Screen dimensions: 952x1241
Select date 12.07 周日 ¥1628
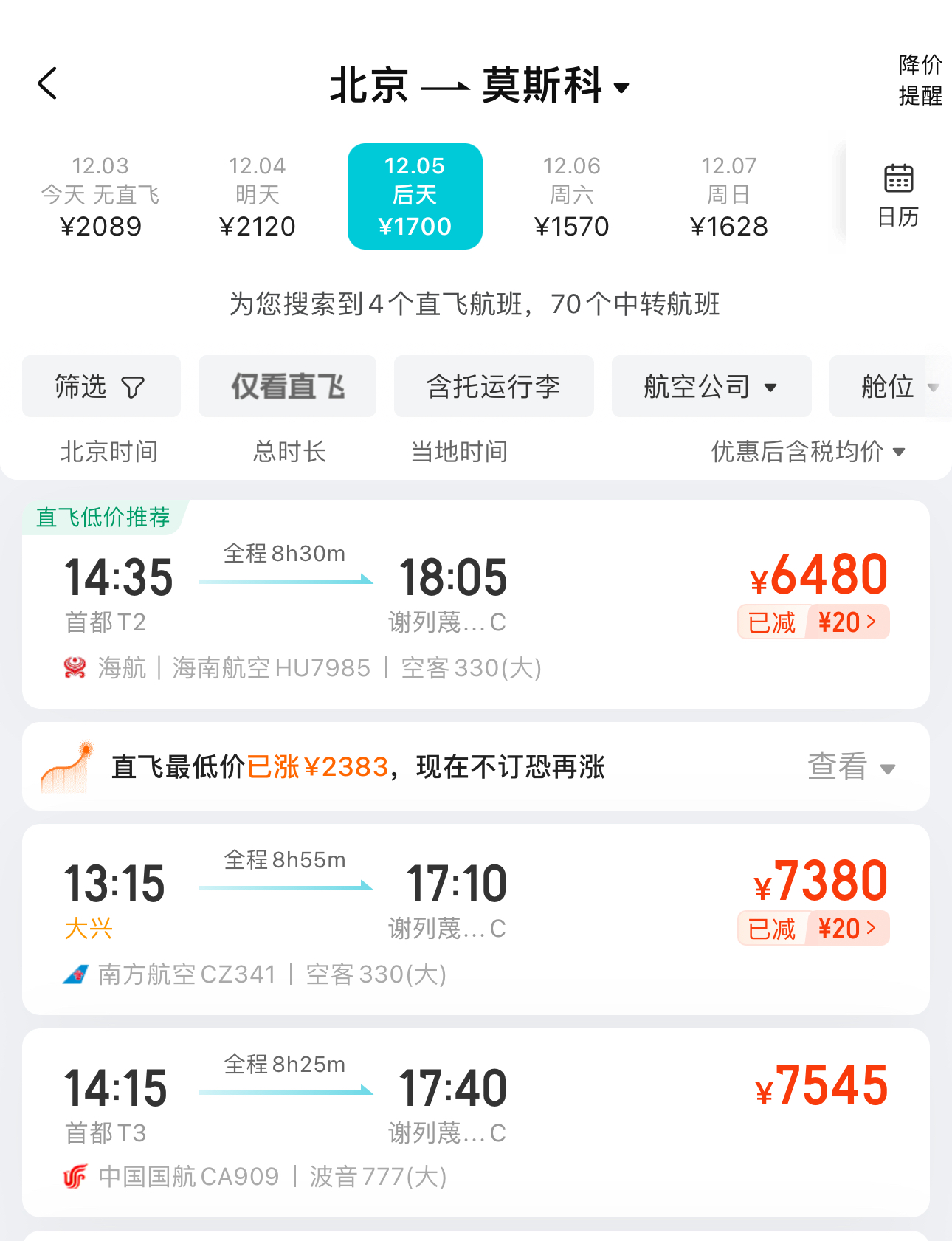click(x=728, y=196)
